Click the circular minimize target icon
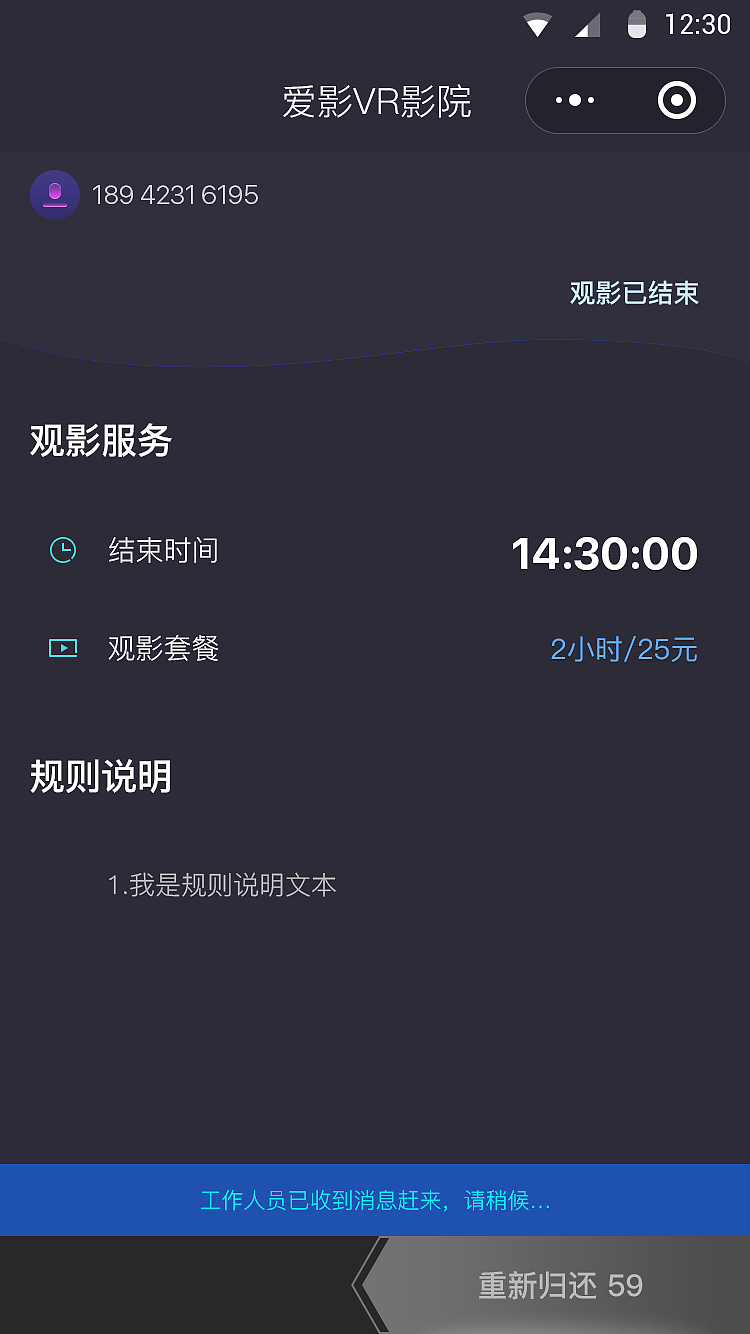Screen dimensions: 750x1334 coord(676,100)
